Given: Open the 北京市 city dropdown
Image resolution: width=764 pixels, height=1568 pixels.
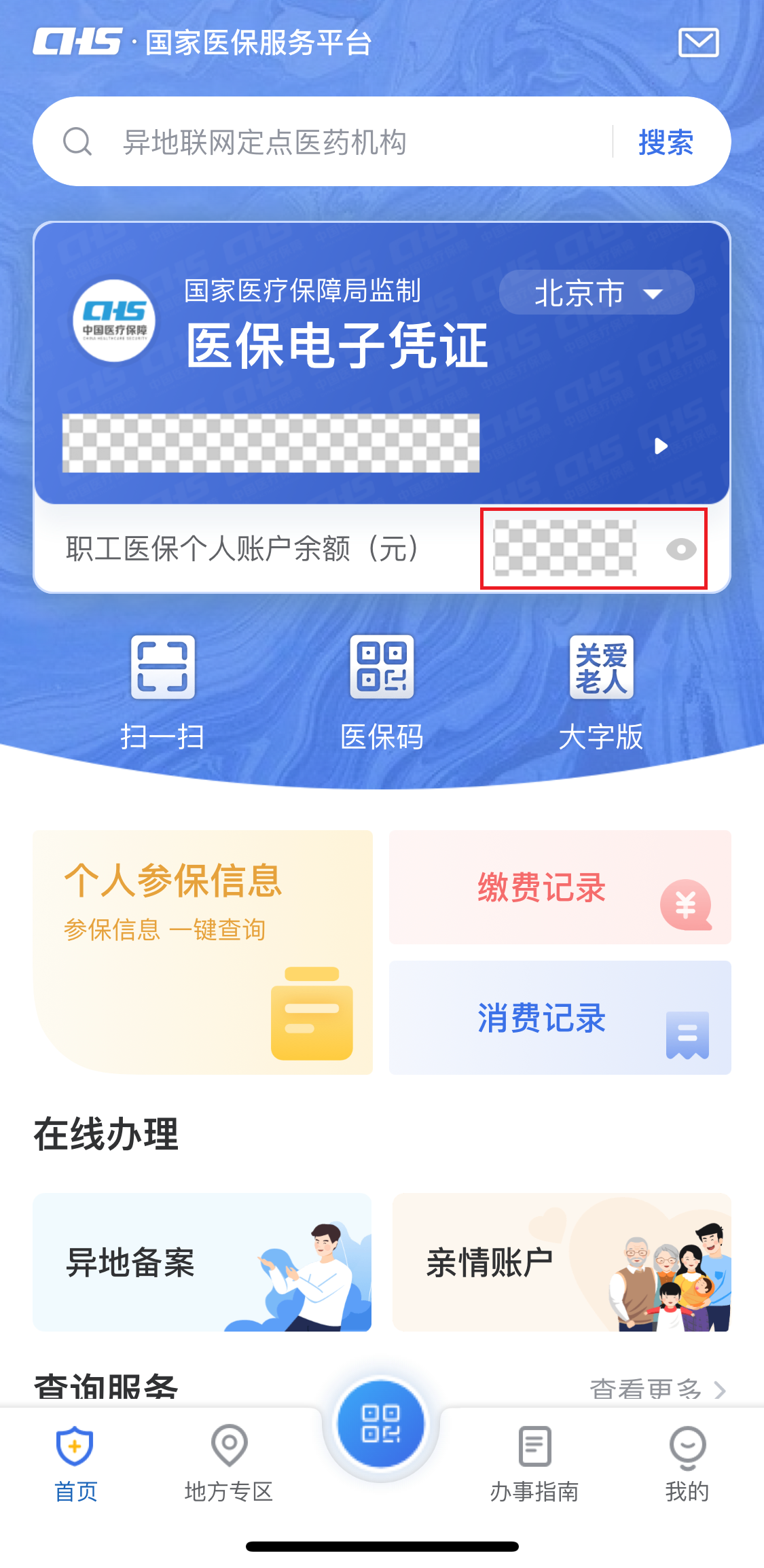Looking at the screenshot, I should tap(596, 293).
